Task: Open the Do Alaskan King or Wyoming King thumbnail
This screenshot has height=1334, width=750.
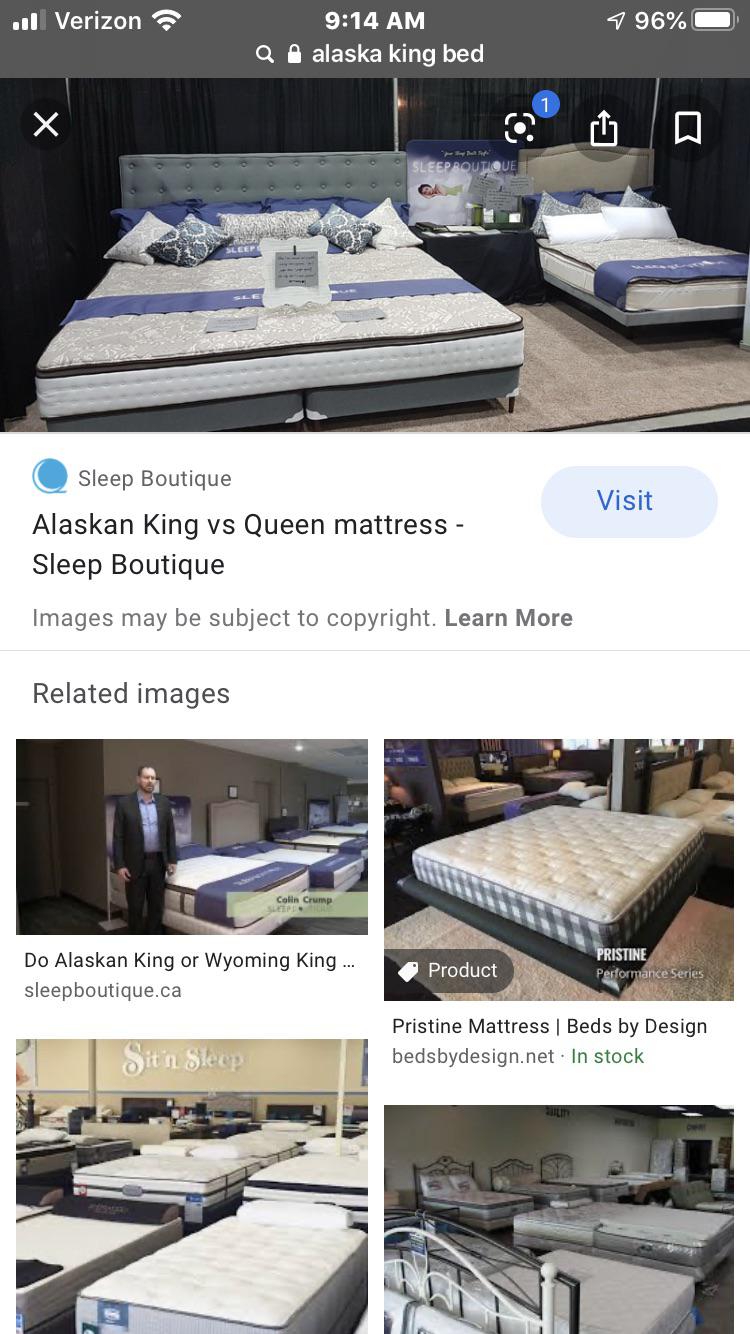Action: [191, 837]
